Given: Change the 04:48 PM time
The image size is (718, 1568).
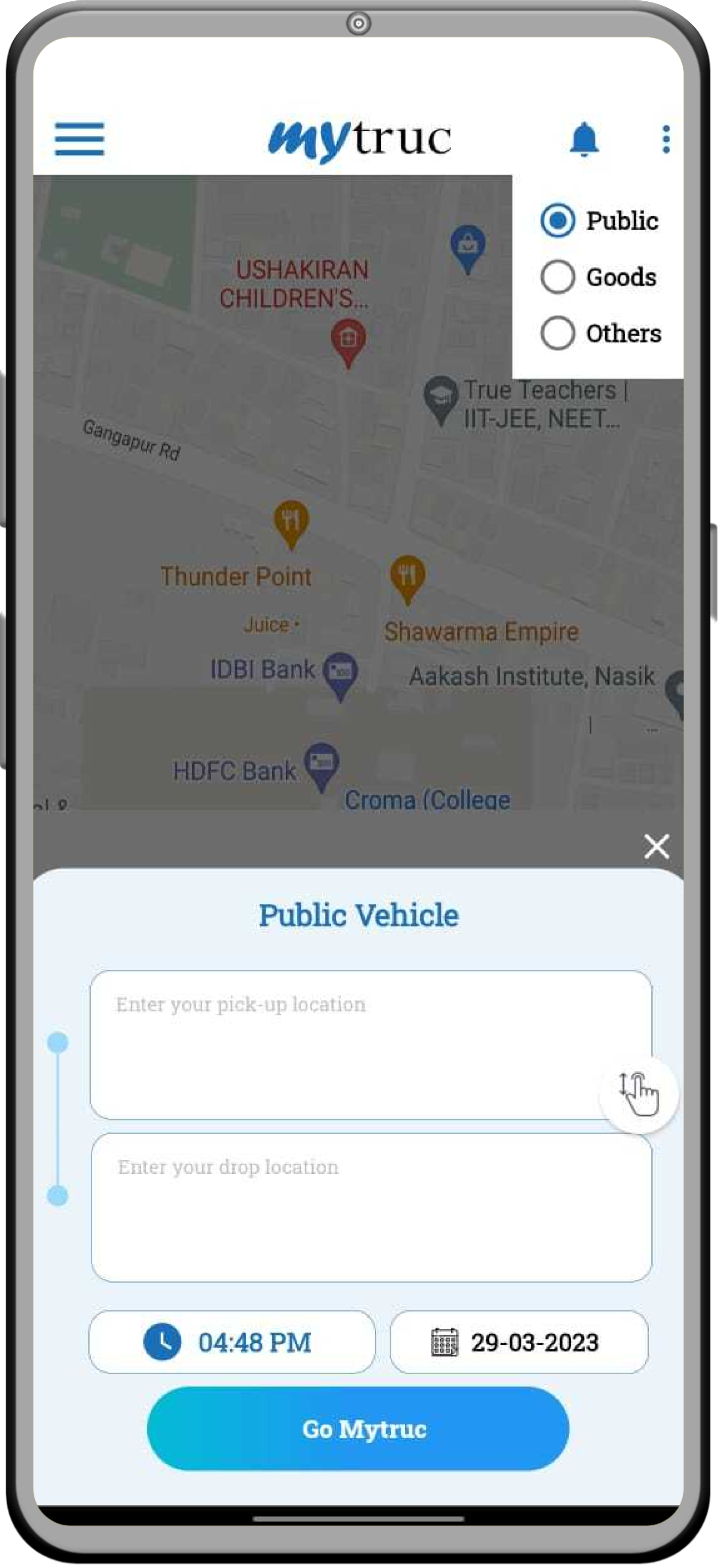Looking at the screenshot, I should tap(231, 1342).
